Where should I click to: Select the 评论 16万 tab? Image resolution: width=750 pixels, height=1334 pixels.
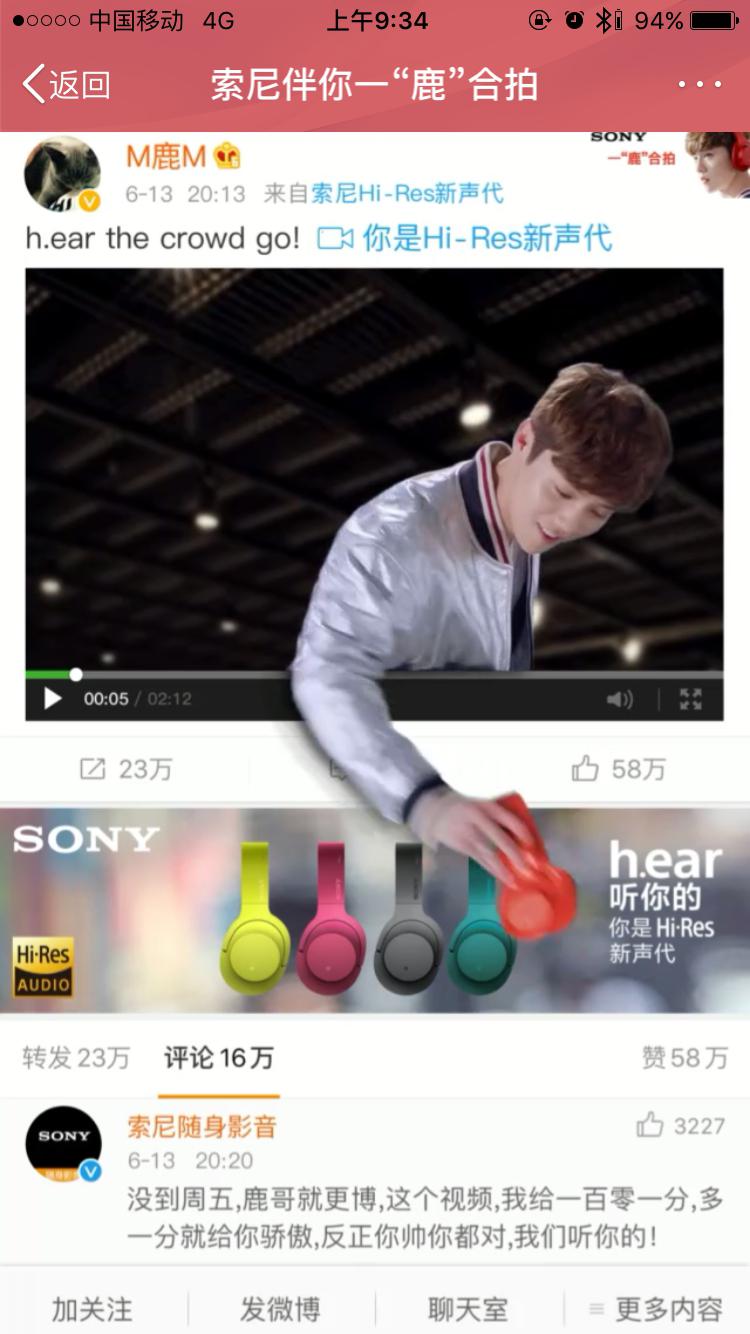click(219, 1058)
